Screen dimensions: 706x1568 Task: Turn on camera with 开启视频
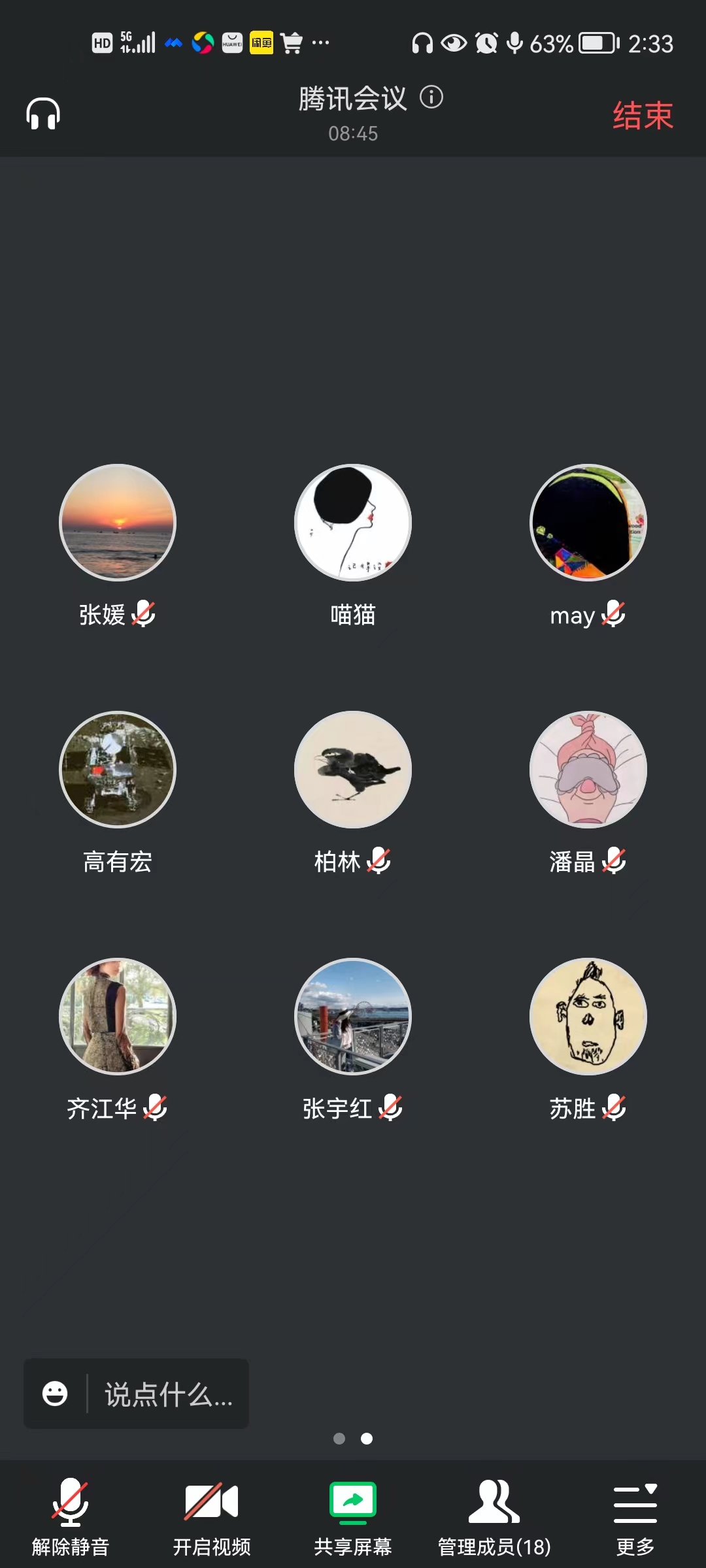pyautogui.click(x=212, y=1516)
